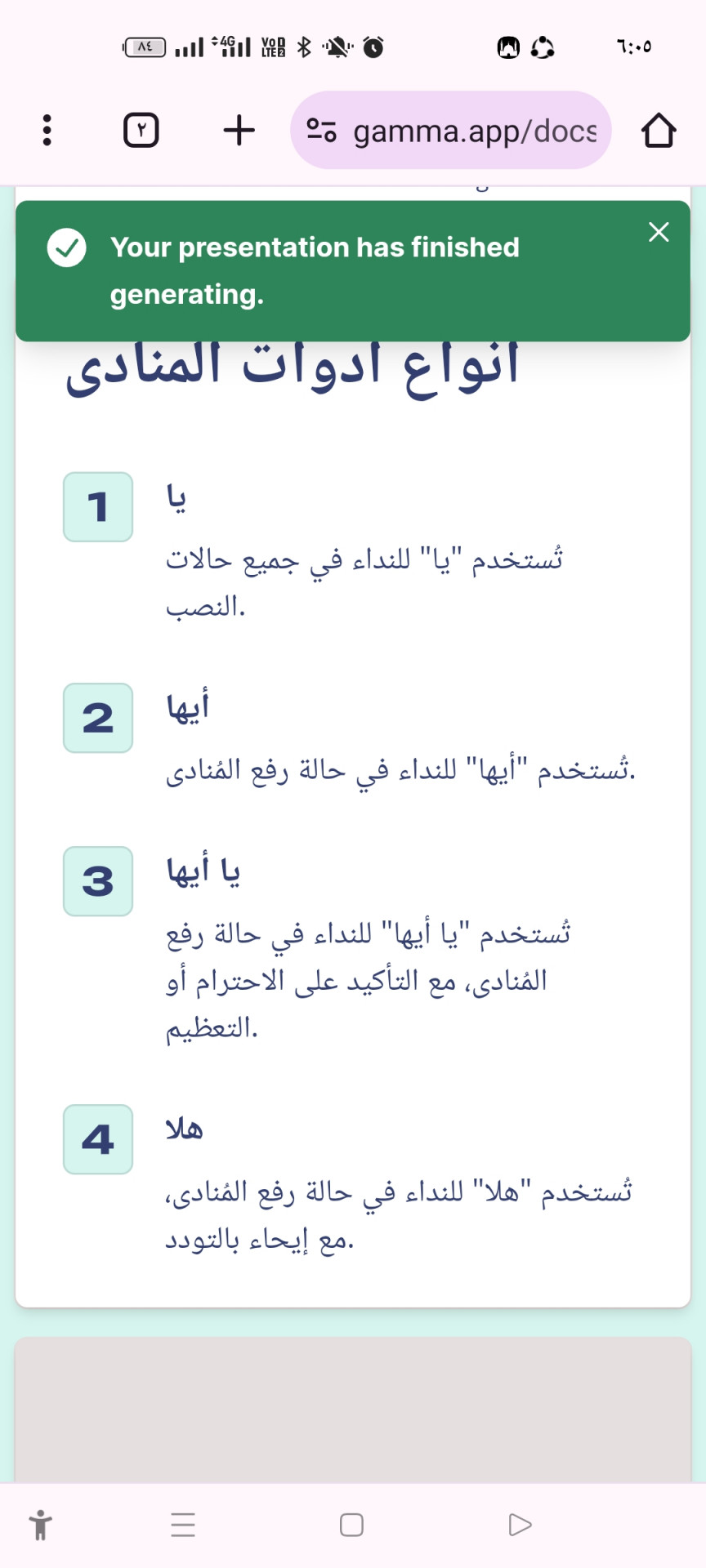Screen dimensions: 706x1568
Task: Open the browser overflow menu
Action: tap(47, 131)
